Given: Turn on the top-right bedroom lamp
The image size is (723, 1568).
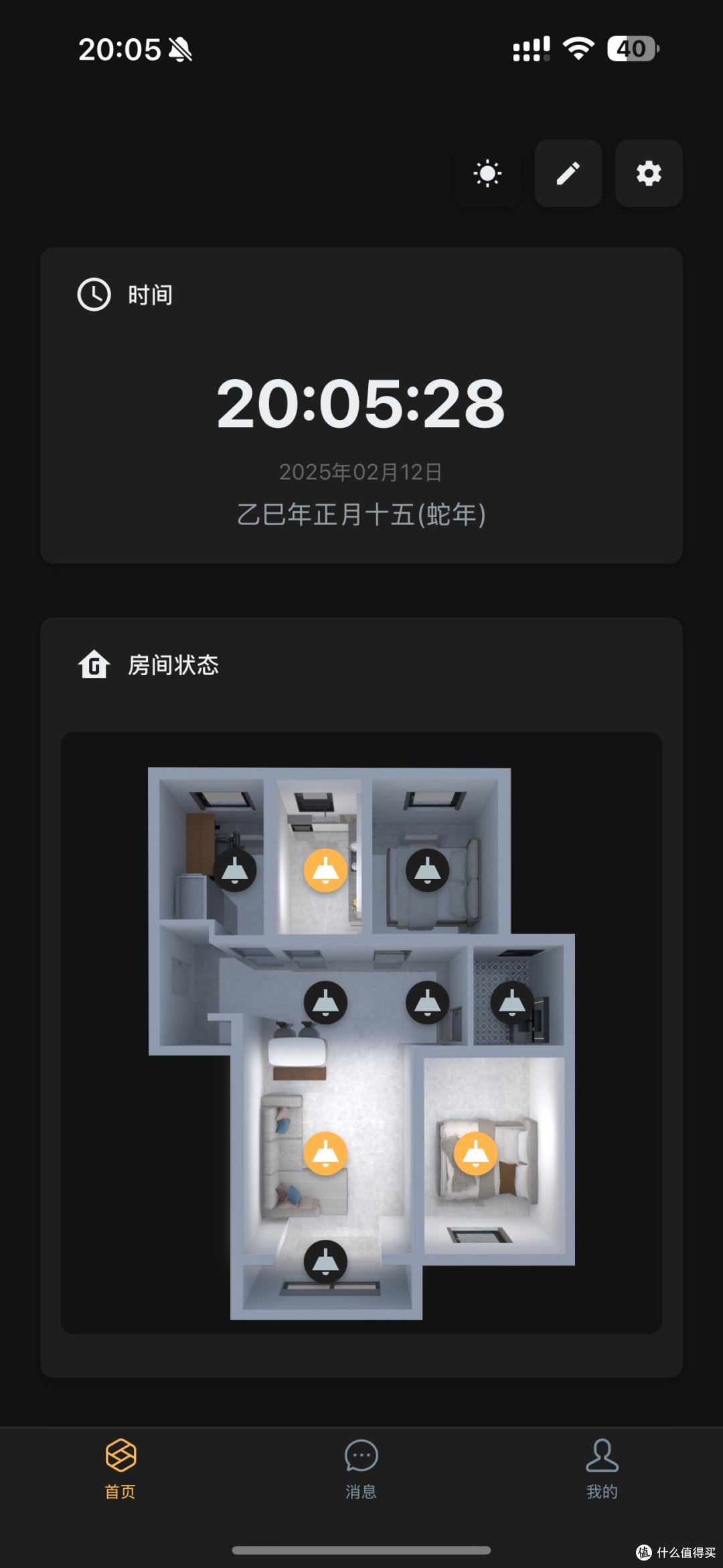Looking at the screenshot, I should point(428,867).
